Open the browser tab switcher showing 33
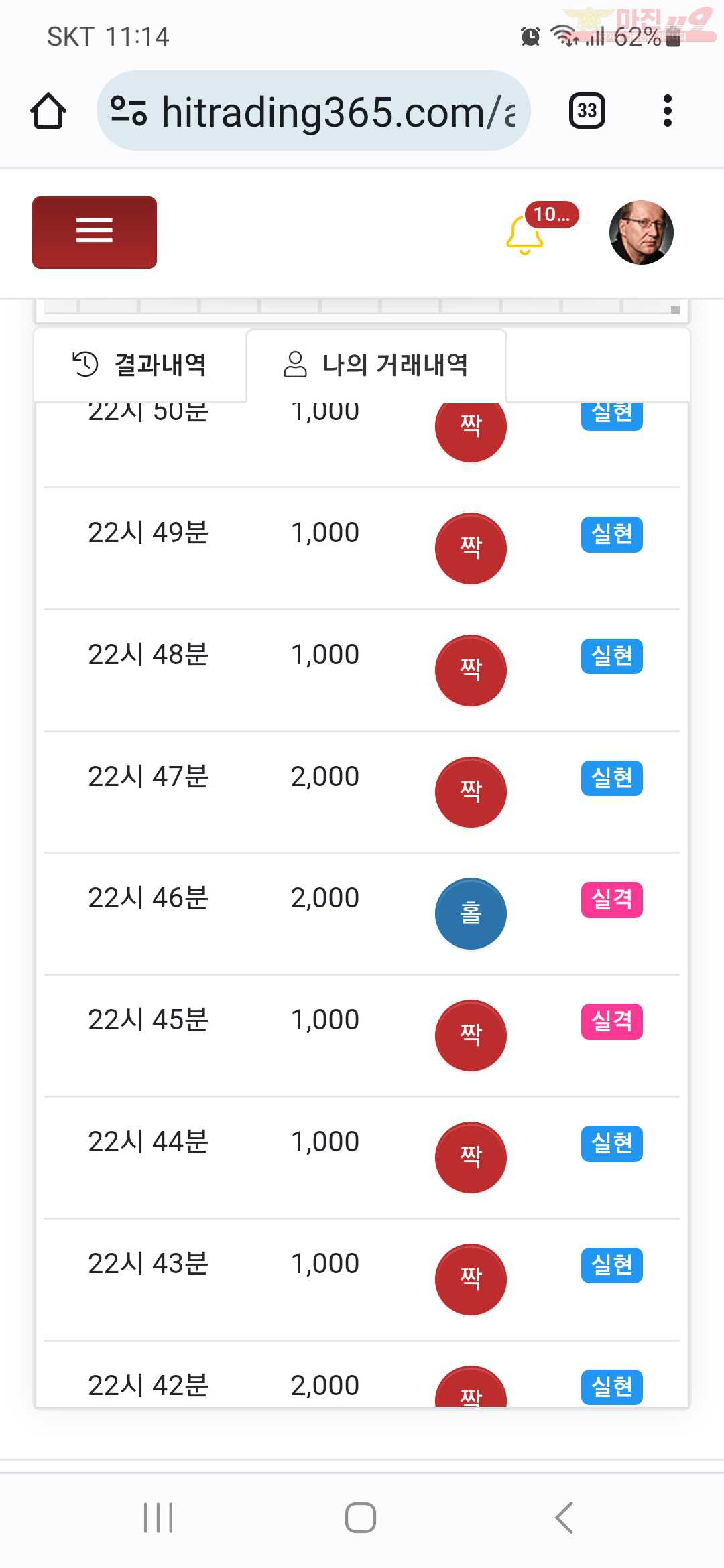 pos(587,111)
